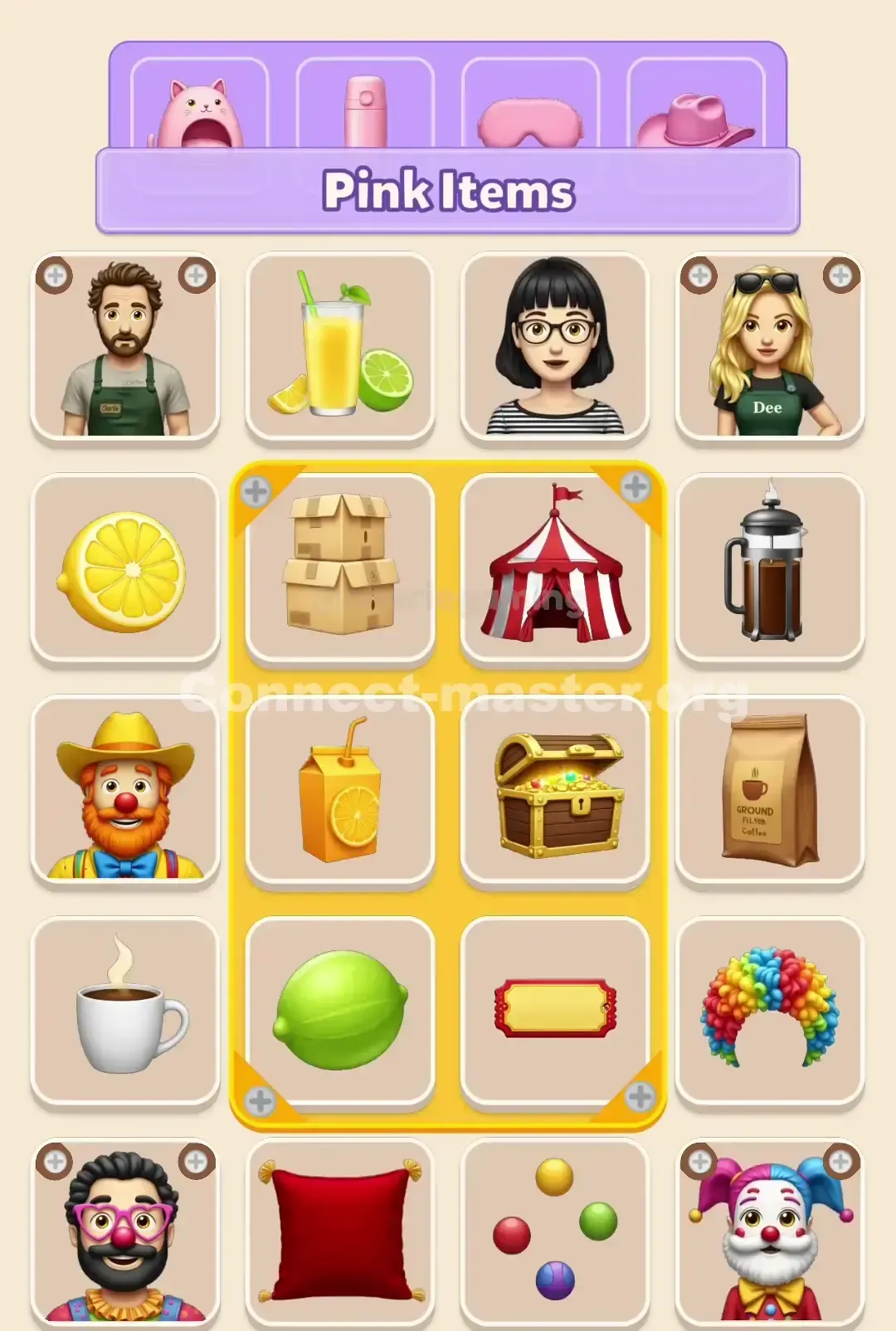Pick the rainbow clown wig tile
Image resolution: width=896 pixels, height=1331 pixels.
point(772,1011)
